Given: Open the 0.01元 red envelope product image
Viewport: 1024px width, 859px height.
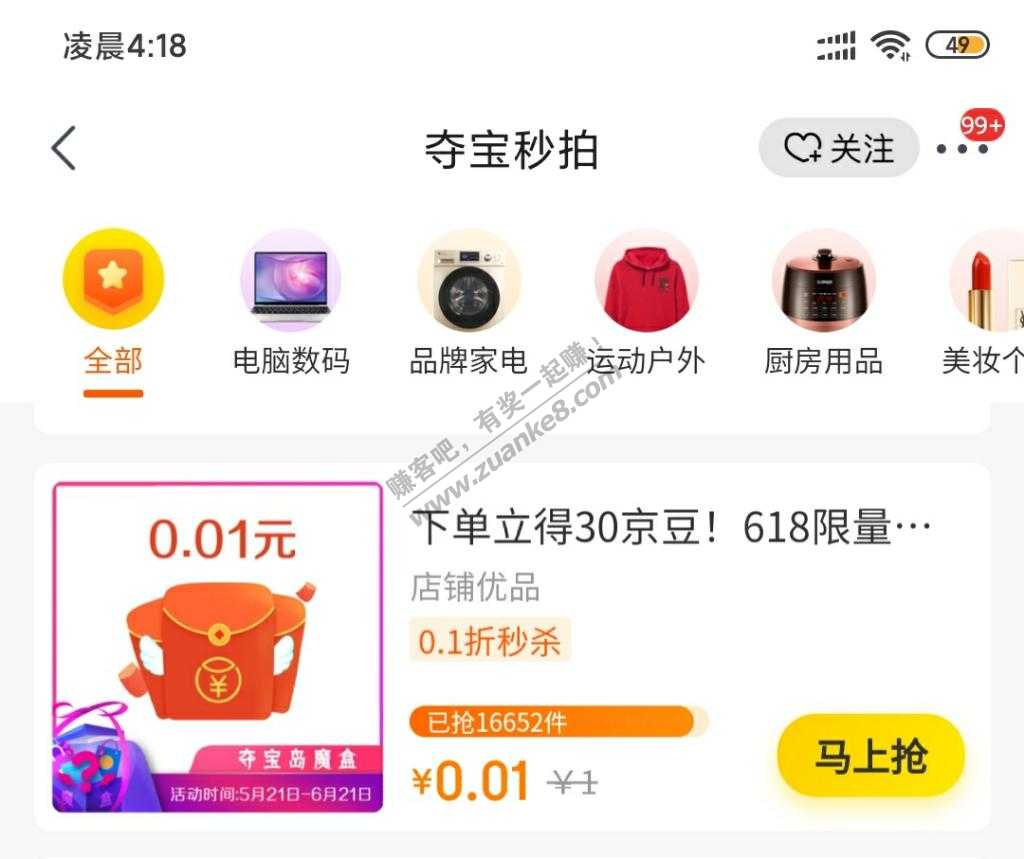Looking at the screenshot, I should [218, 647].
